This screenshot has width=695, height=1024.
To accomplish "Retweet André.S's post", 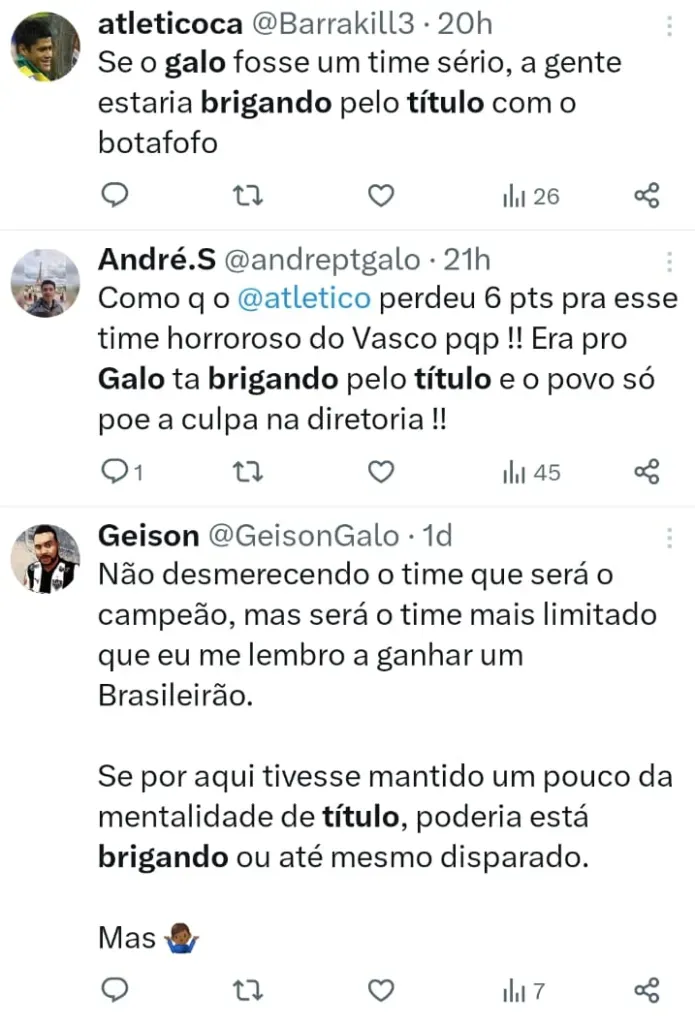I will click(x=247, y=472).
